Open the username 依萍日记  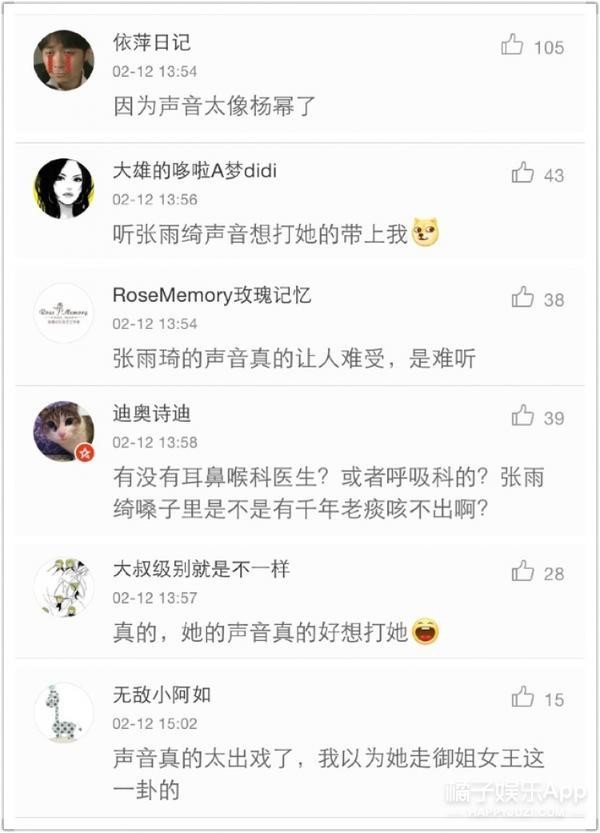pos(152,43)
